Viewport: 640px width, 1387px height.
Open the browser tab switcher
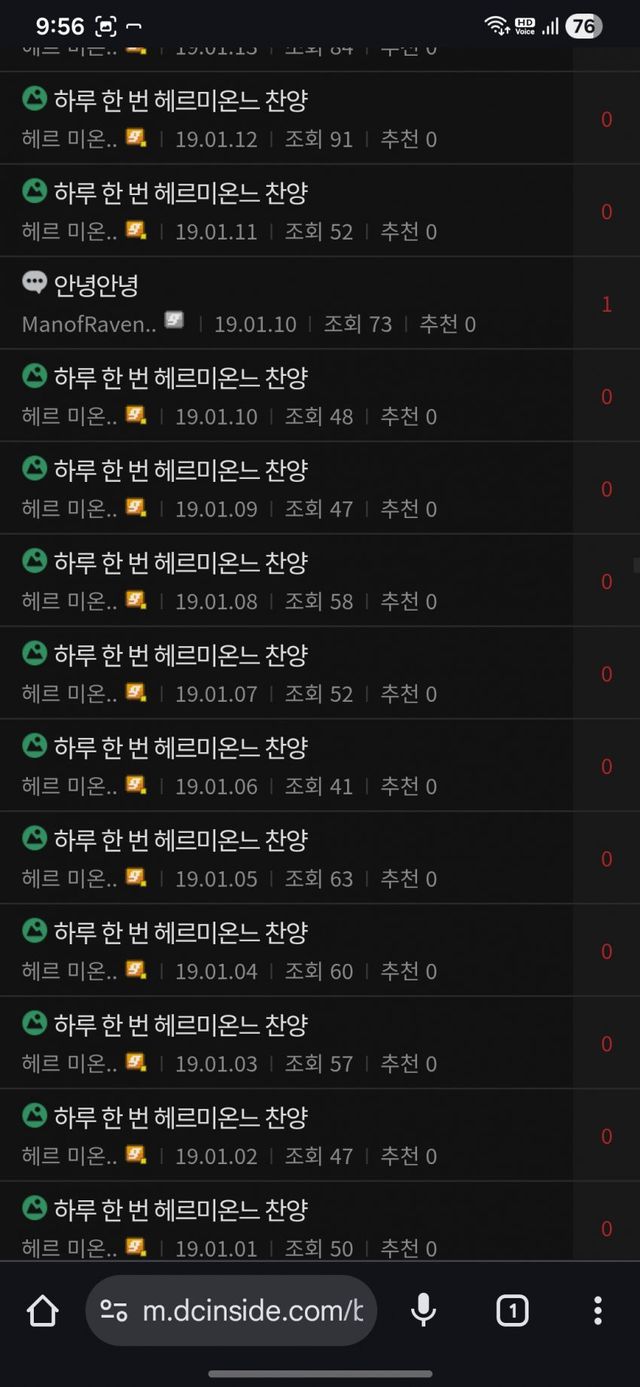512,1310
